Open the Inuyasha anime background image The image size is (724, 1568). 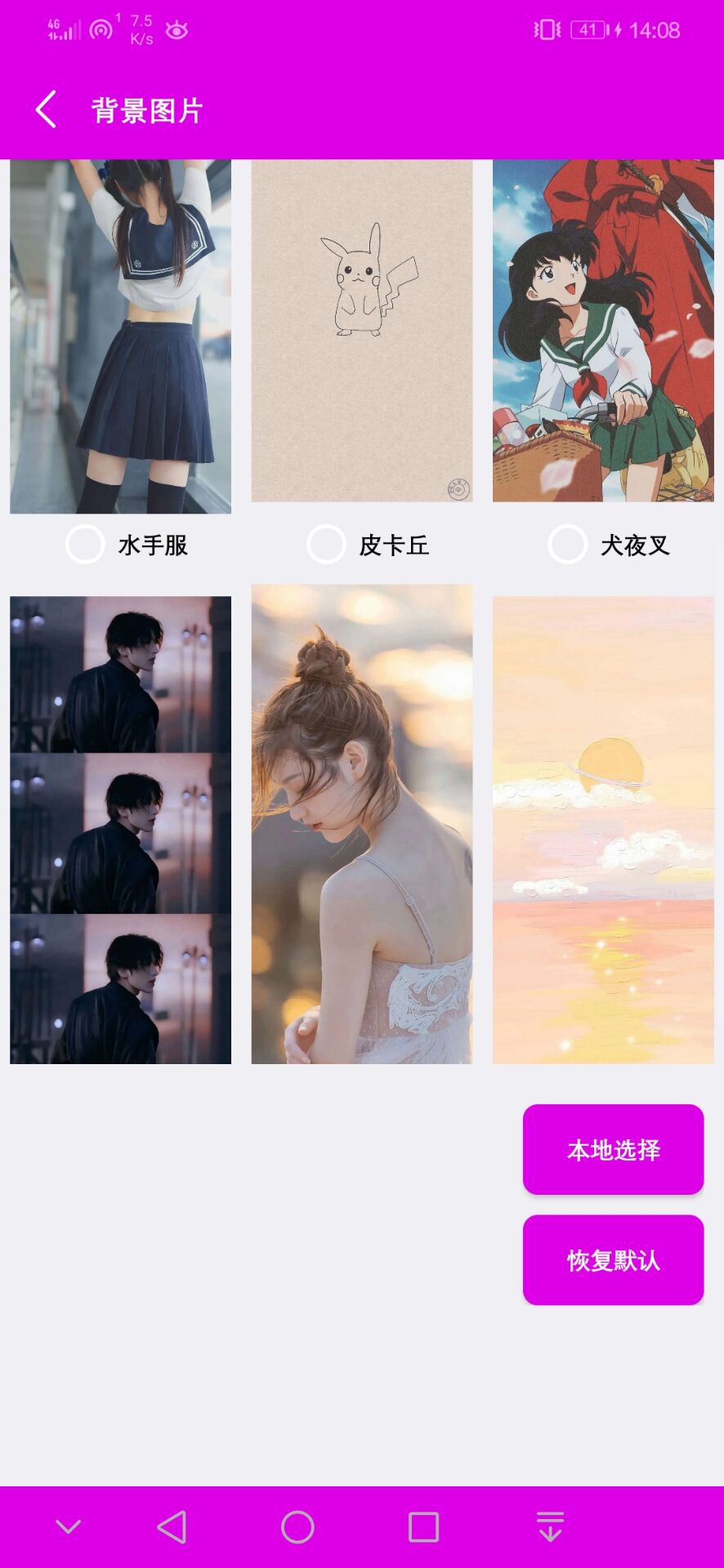click(603, 331)
